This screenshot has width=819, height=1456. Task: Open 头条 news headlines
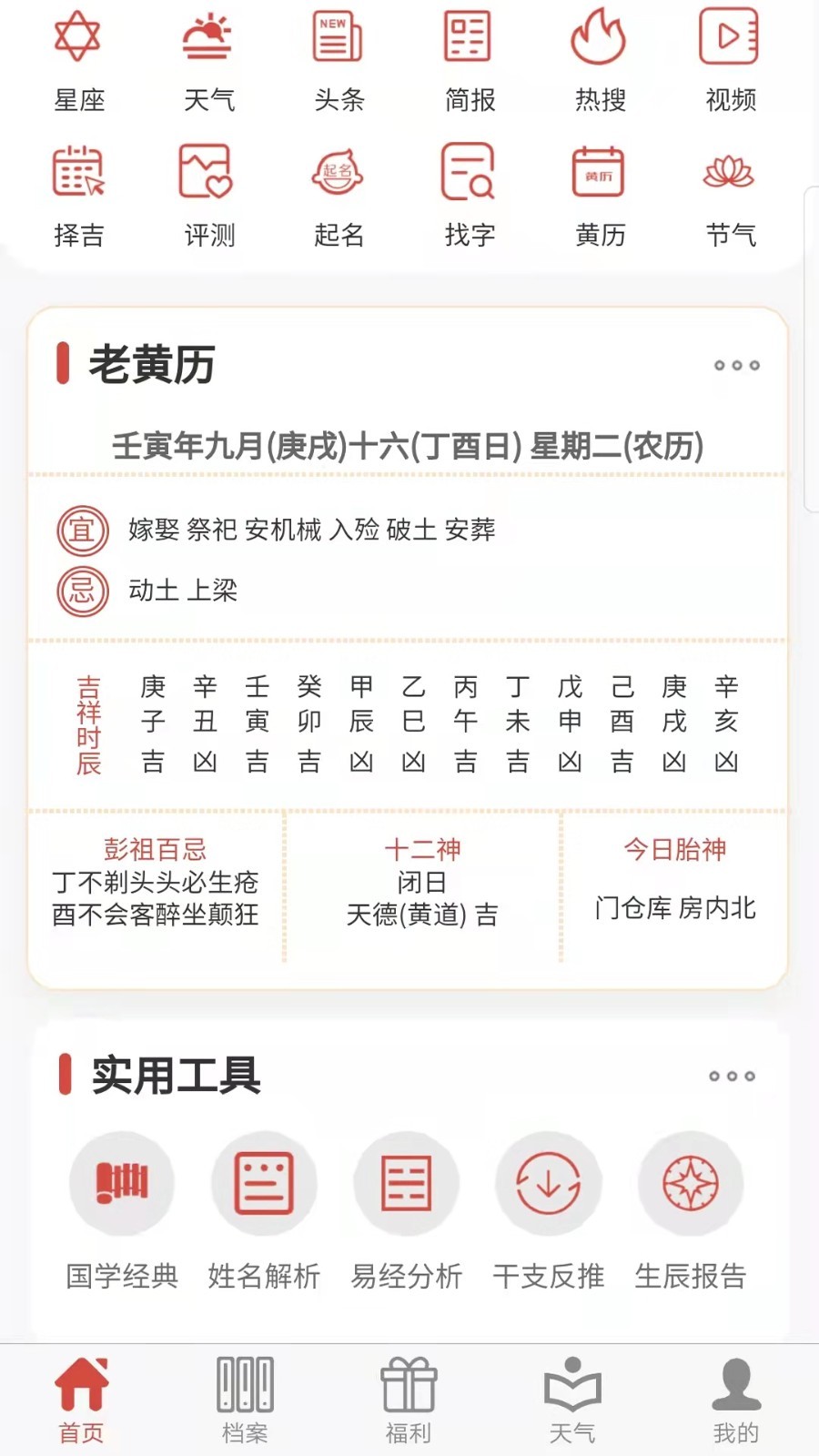[339, 60]
